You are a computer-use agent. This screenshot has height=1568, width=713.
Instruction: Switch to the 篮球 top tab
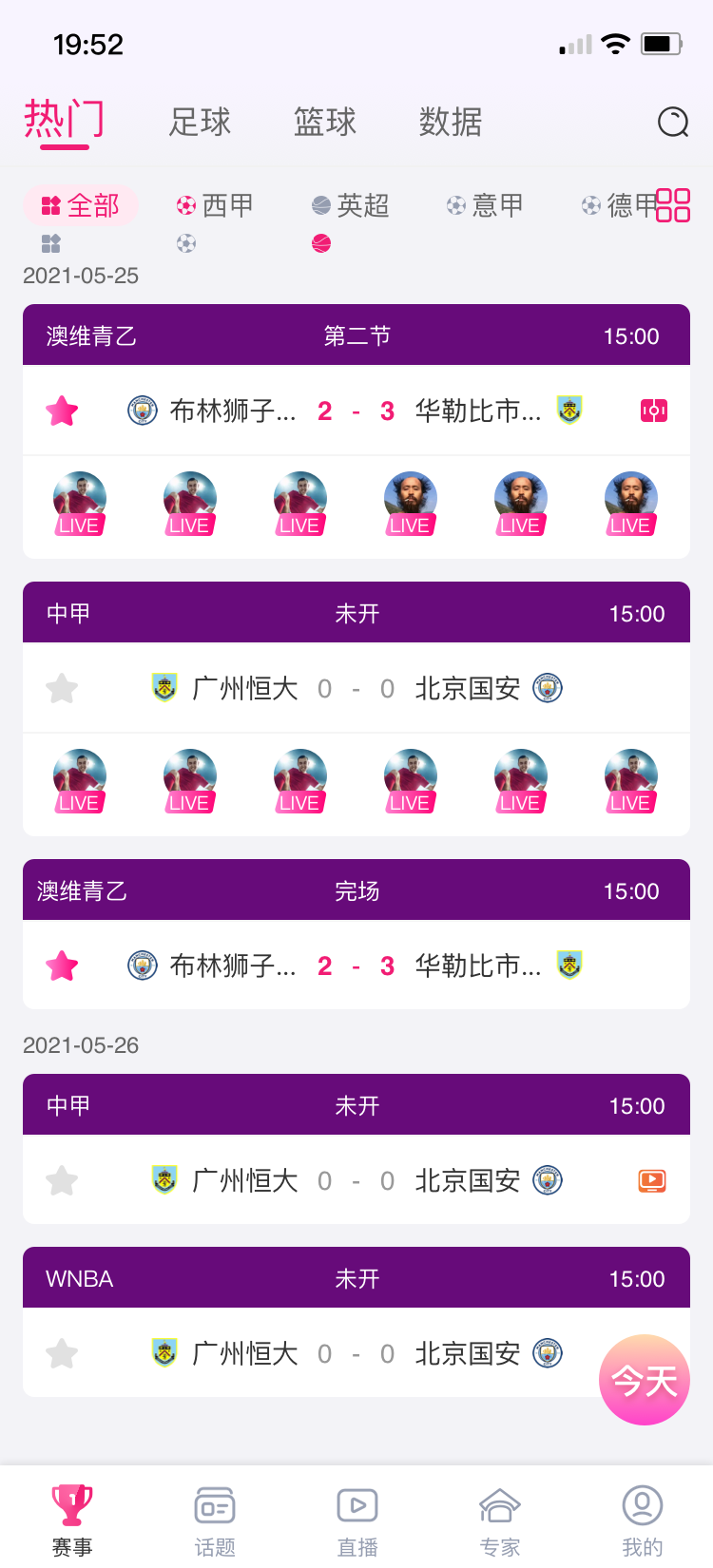click(325, 123)
